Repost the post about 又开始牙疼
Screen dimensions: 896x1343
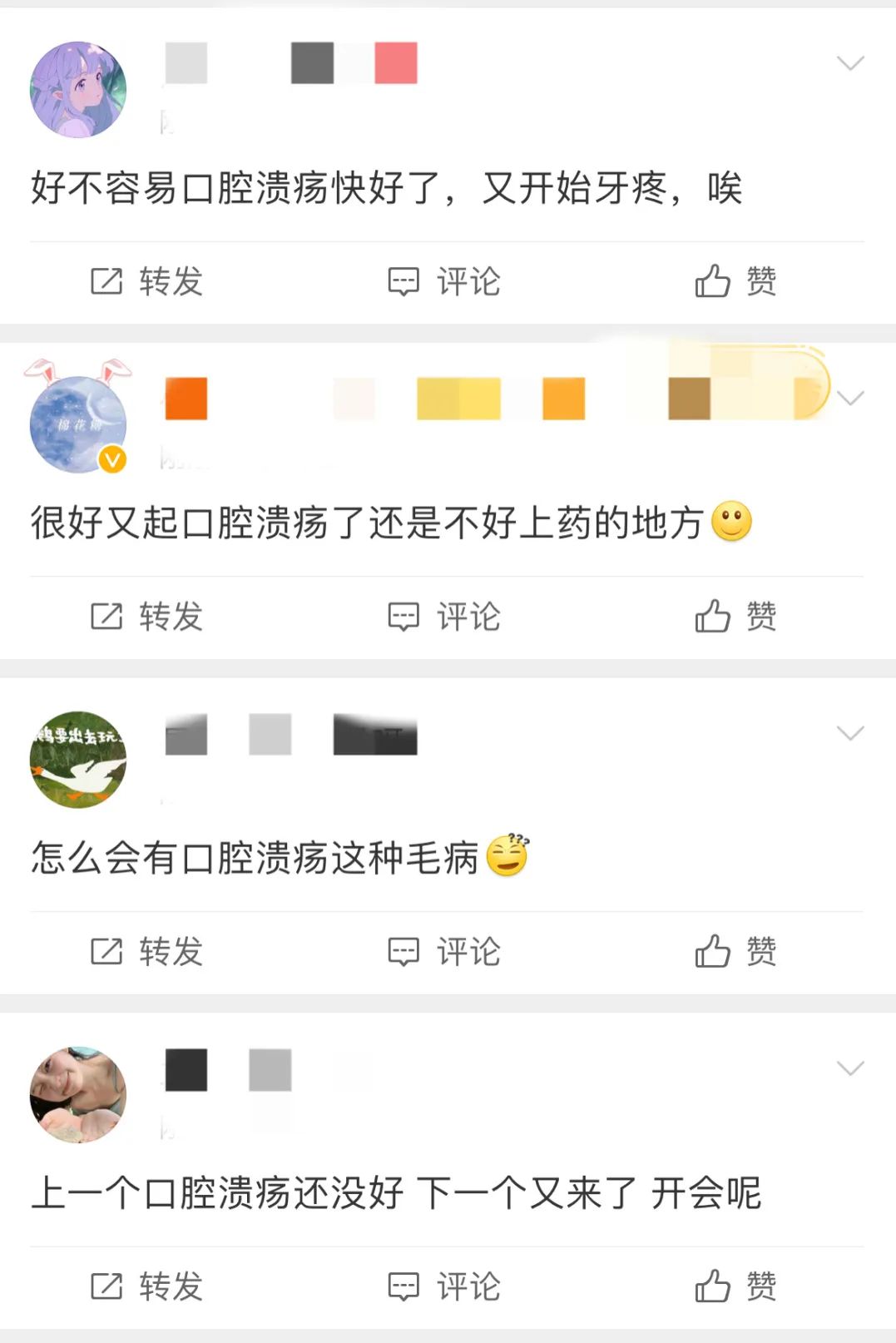(146, 281)
